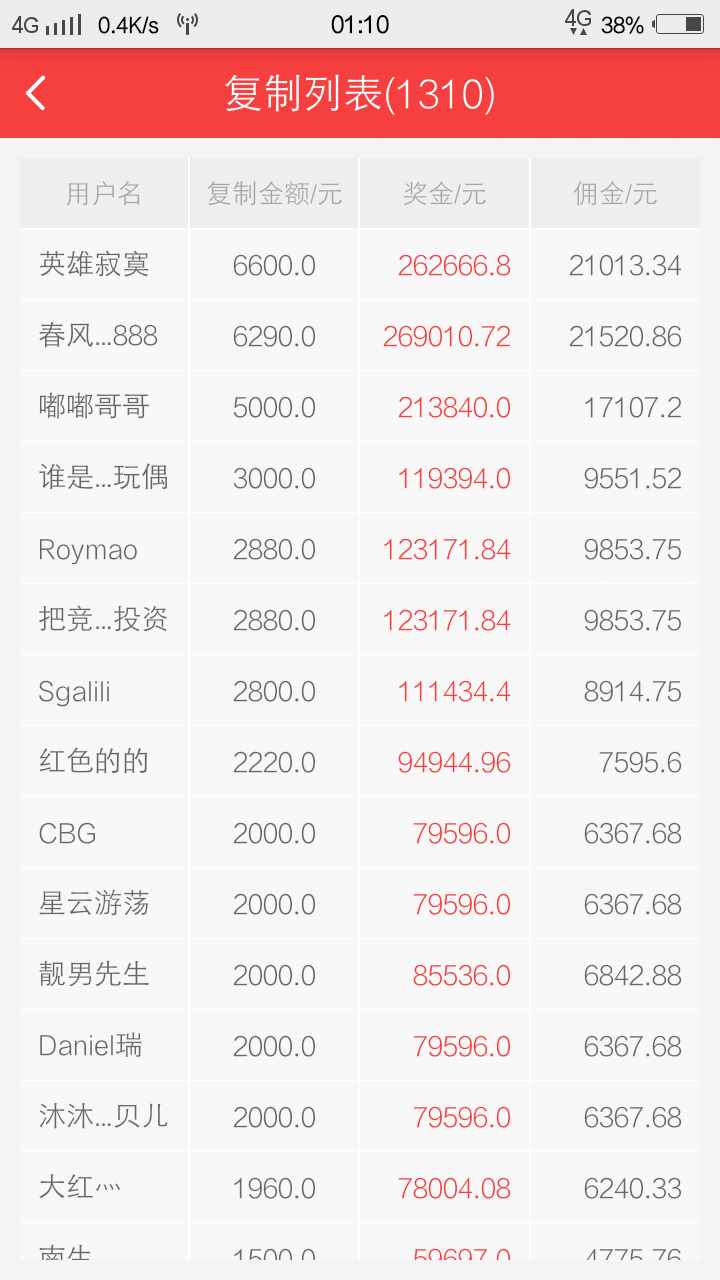Tap the back arrow in the title bar
Screen dimensions: 720x1280
tap(37, 93)
